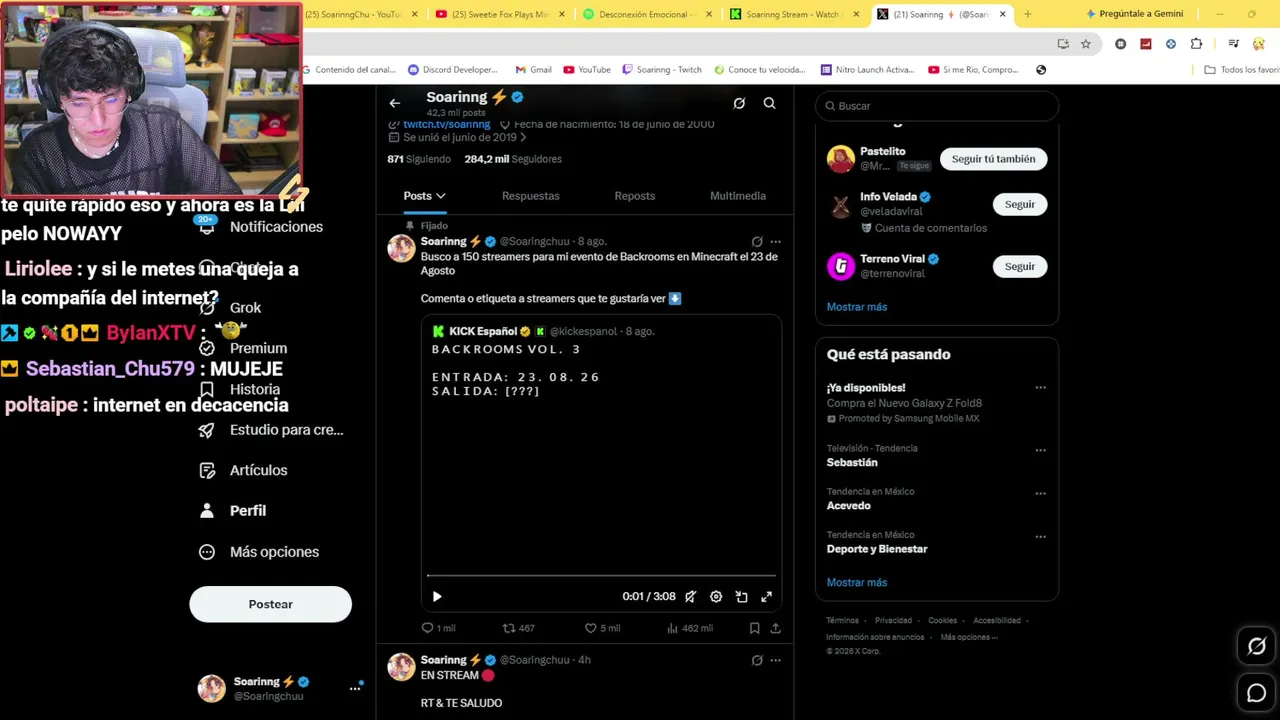Image resolution: width=1280 pixels, height=720 pixels.
Task: Close the X Soarinng browser tab
Action: coord(1003,14)
